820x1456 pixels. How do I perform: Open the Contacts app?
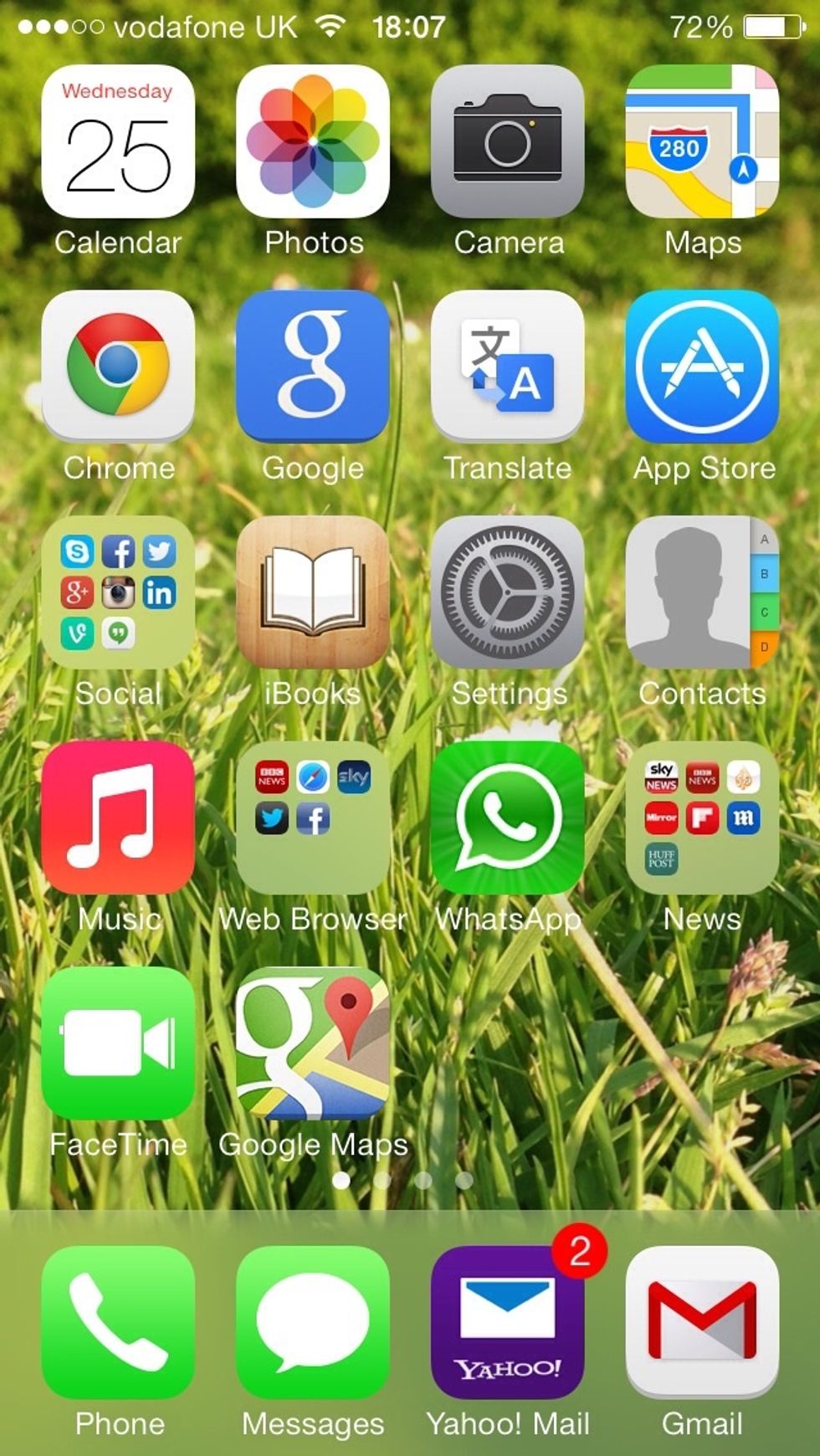click(x=702, y=592)
